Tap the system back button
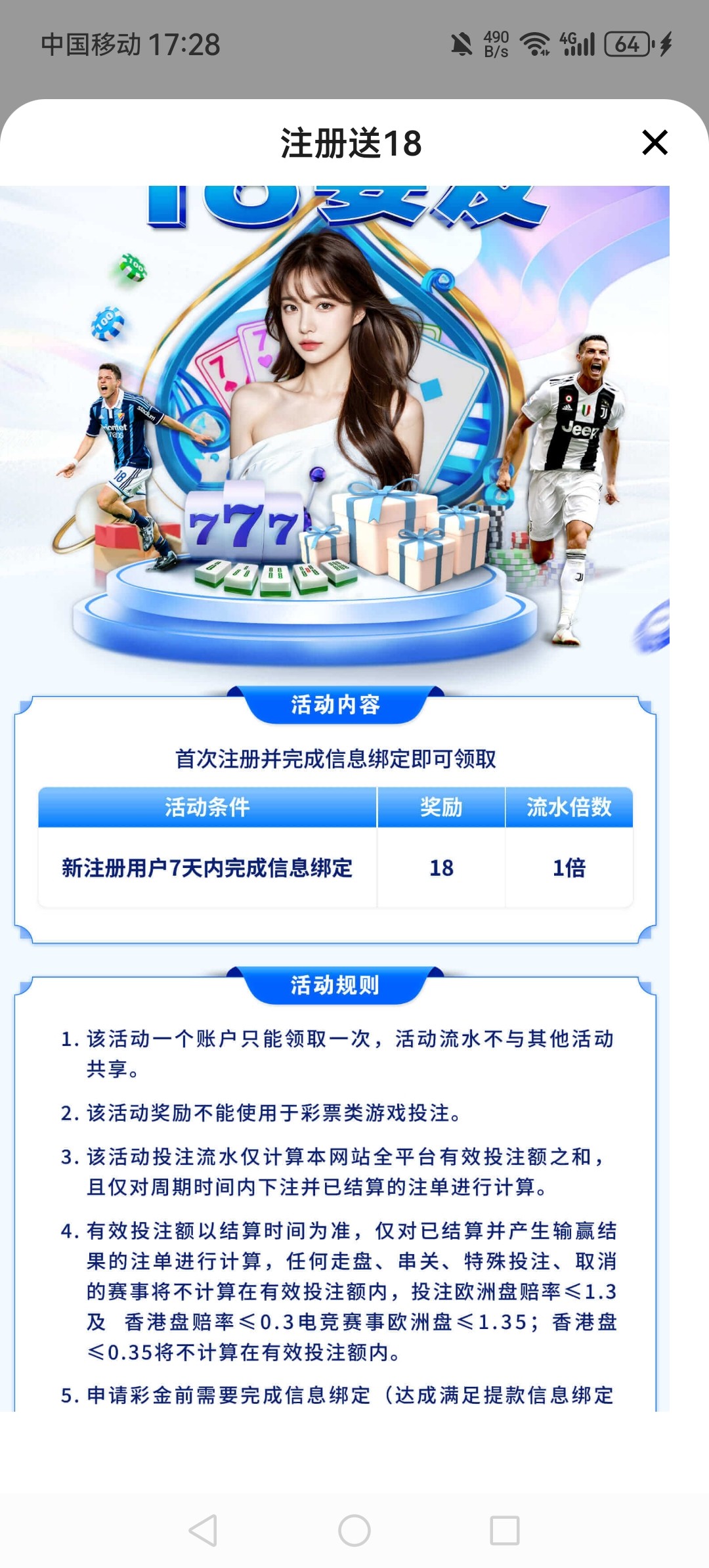 coord(204,1531)
